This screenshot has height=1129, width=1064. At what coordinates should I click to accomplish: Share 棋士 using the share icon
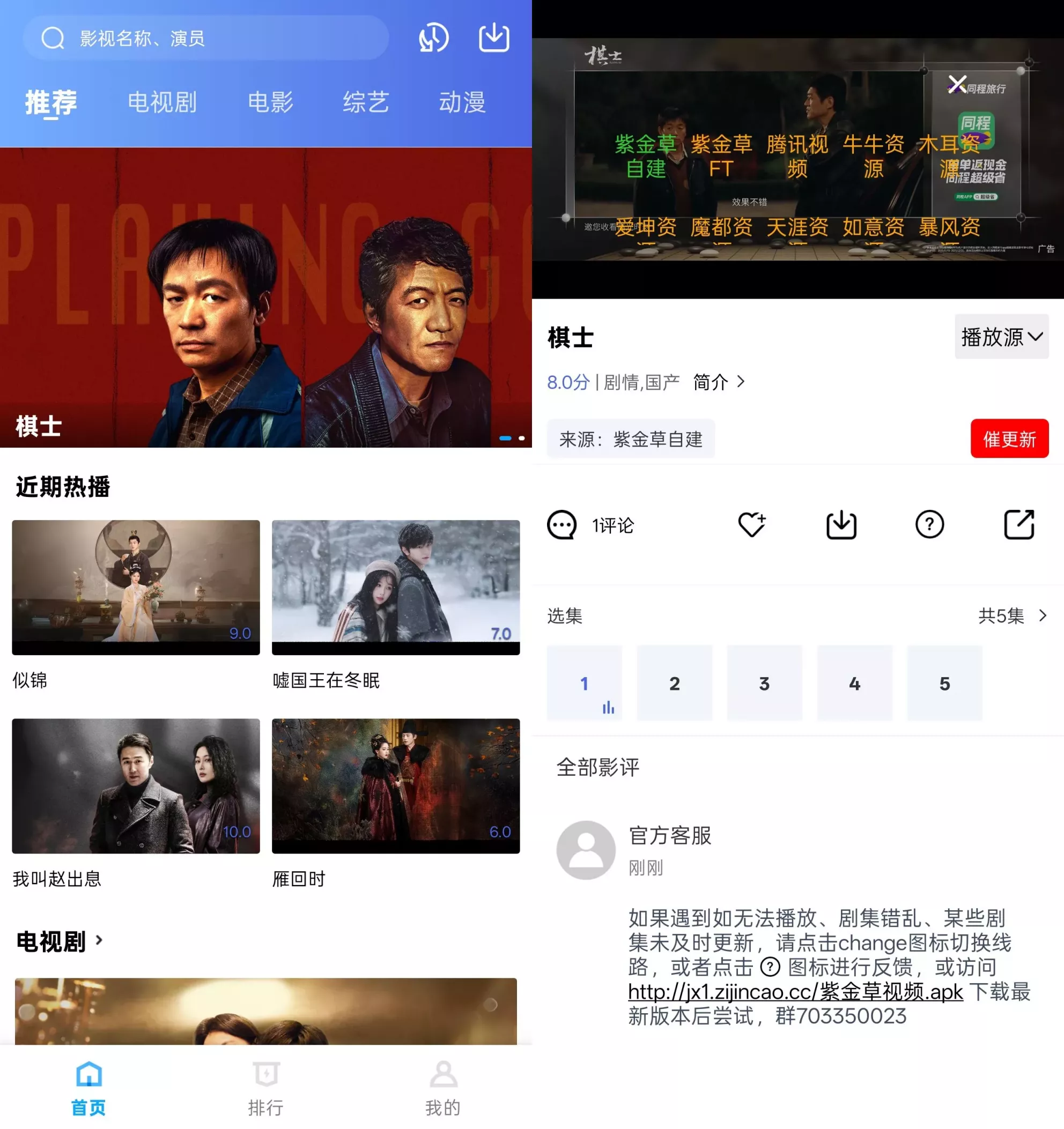click(1018, 525)
